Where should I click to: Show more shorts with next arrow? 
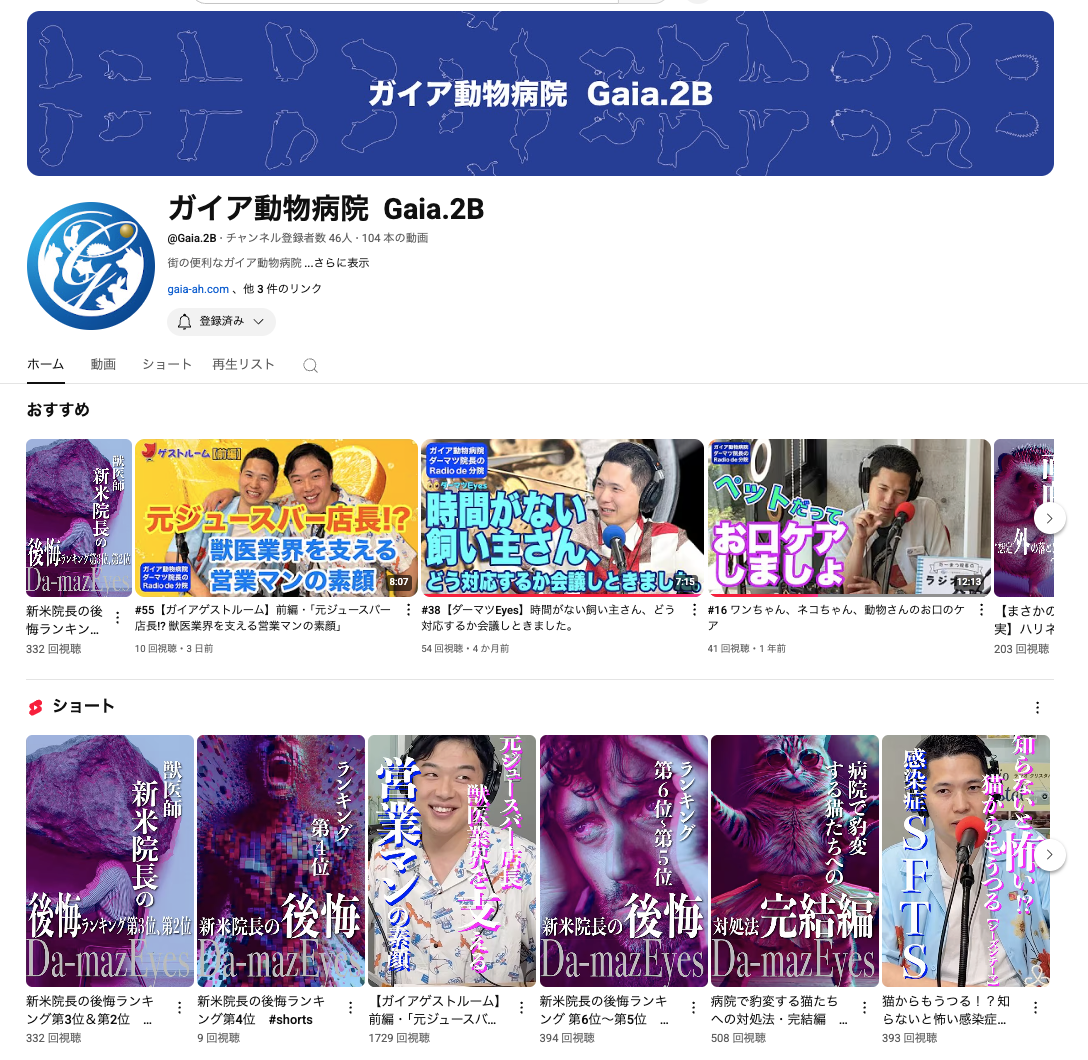point(1049,855)
